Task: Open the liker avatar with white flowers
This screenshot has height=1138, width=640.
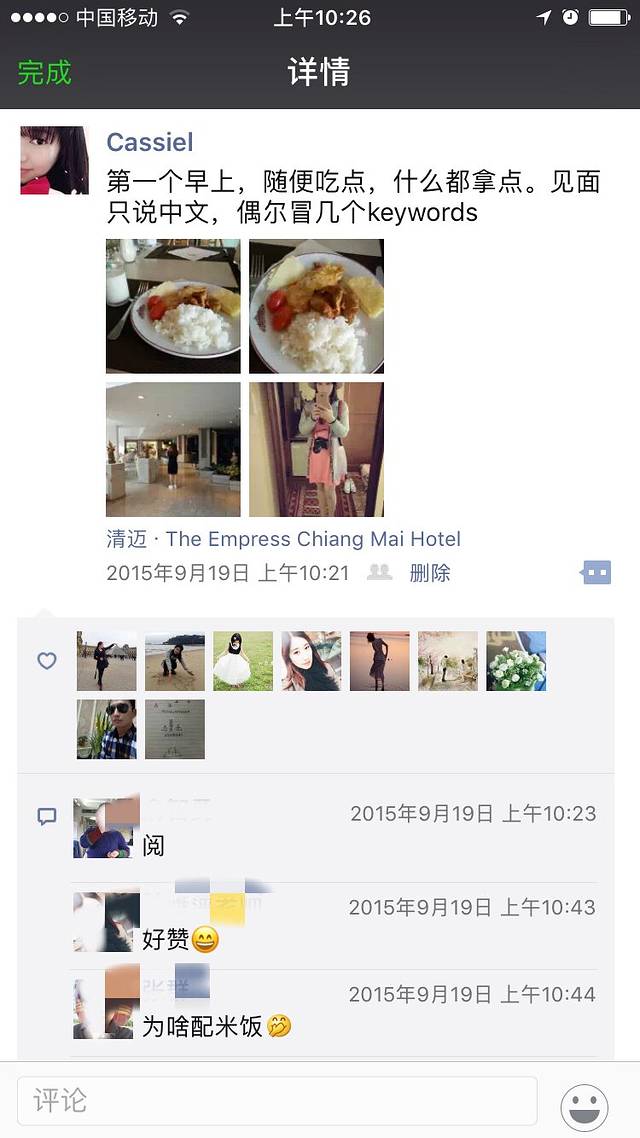Action: click(516, 661)
